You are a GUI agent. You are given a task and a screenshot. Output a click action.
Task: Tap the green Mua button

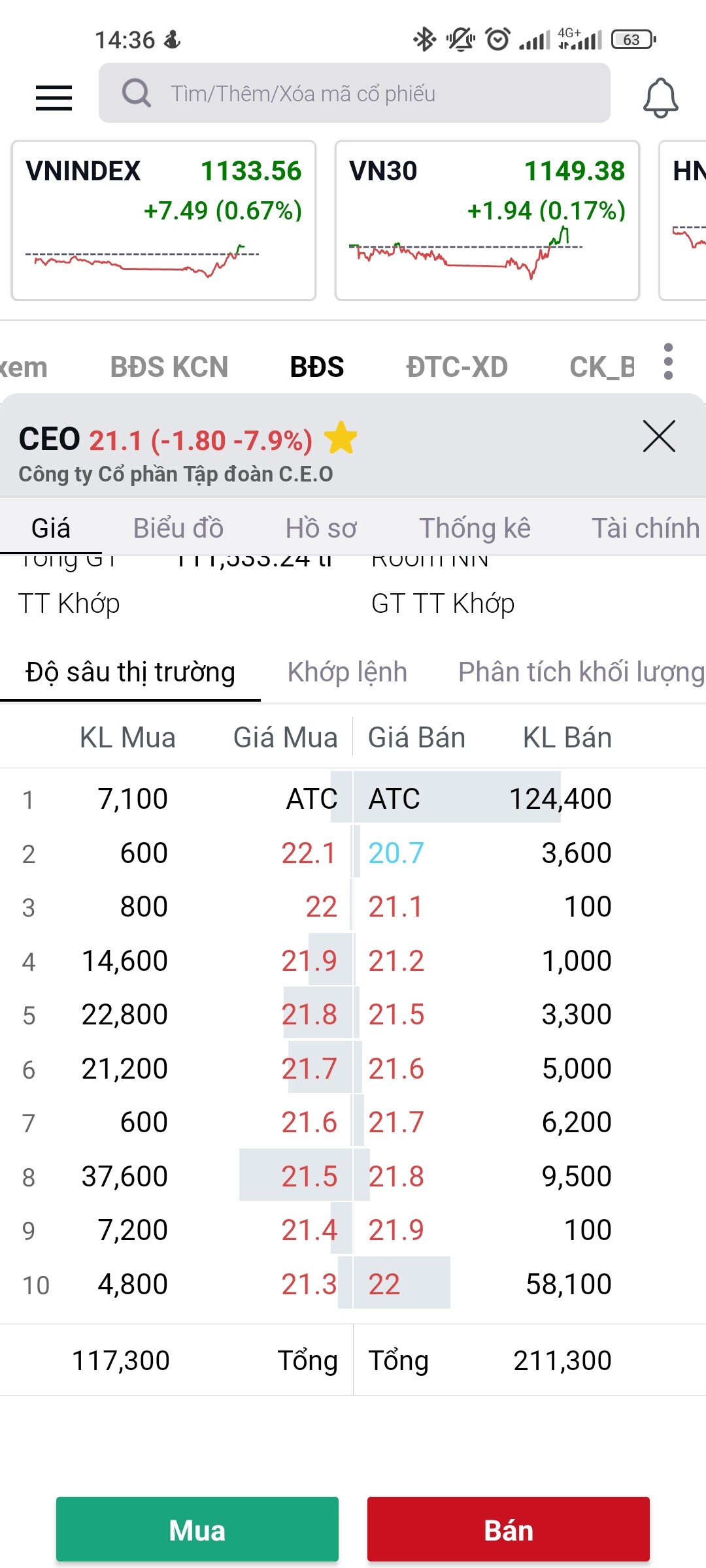pos(197,1529)
